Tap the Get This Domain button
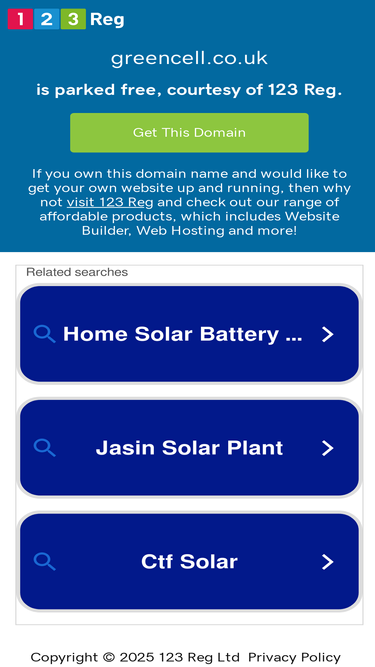The width and height of the screenshot is (375, 667). click(x=189, y=133)
